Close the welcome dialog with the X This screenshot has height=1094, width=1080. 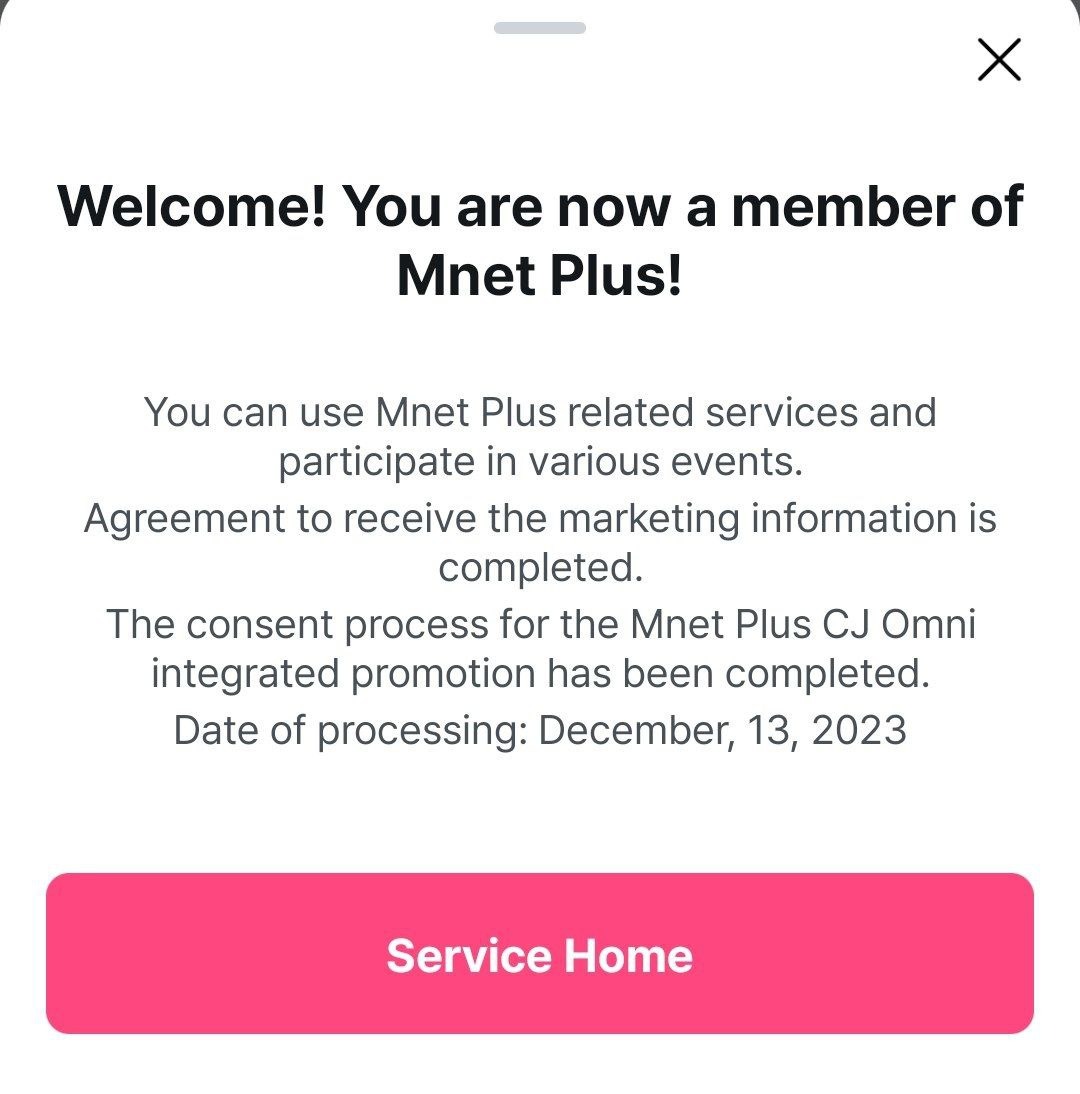coord(999,60)
